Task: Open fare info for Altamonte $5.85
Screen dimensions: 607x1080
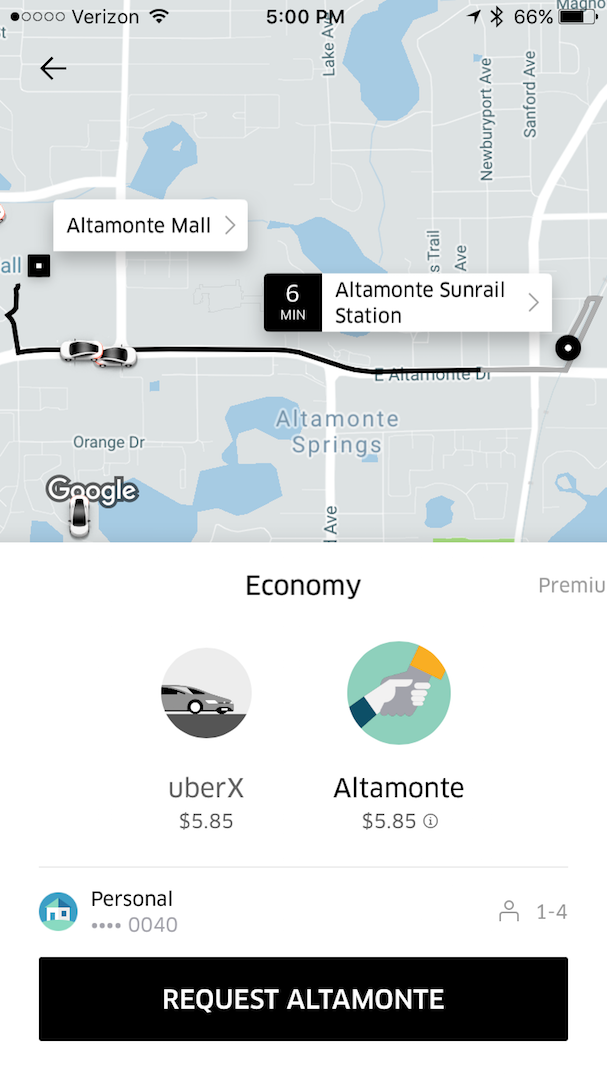Action: point(431,822)
